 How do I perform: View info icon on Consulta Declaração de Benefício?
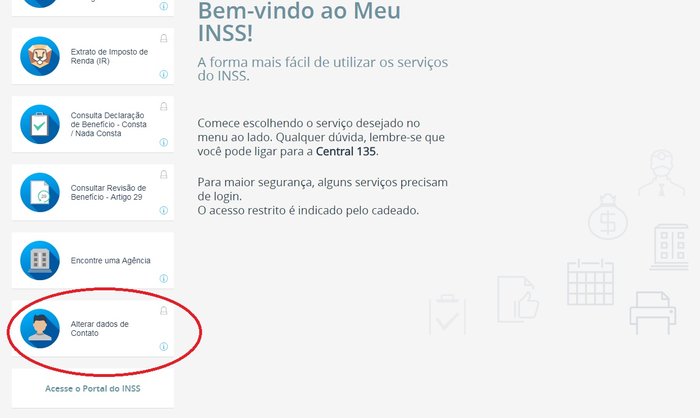164,143
